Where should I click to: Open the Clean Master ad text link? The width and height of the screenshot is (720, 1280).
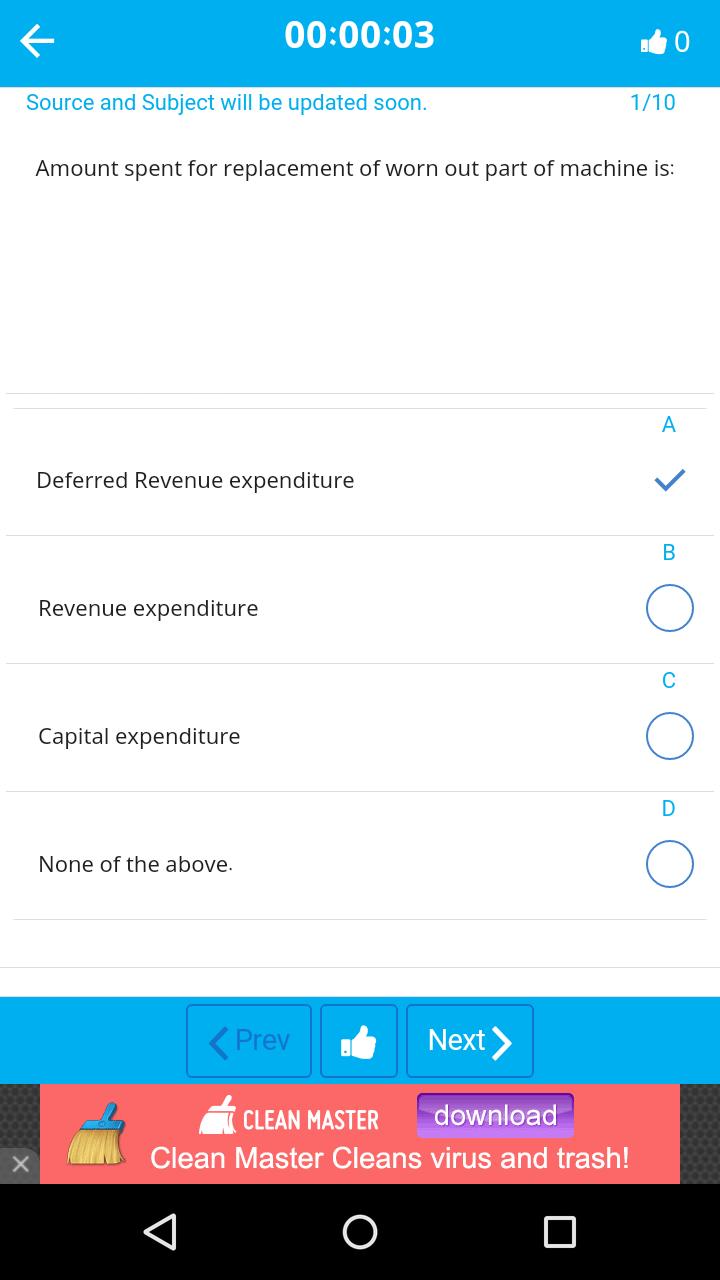click(x=390, y=1158)
